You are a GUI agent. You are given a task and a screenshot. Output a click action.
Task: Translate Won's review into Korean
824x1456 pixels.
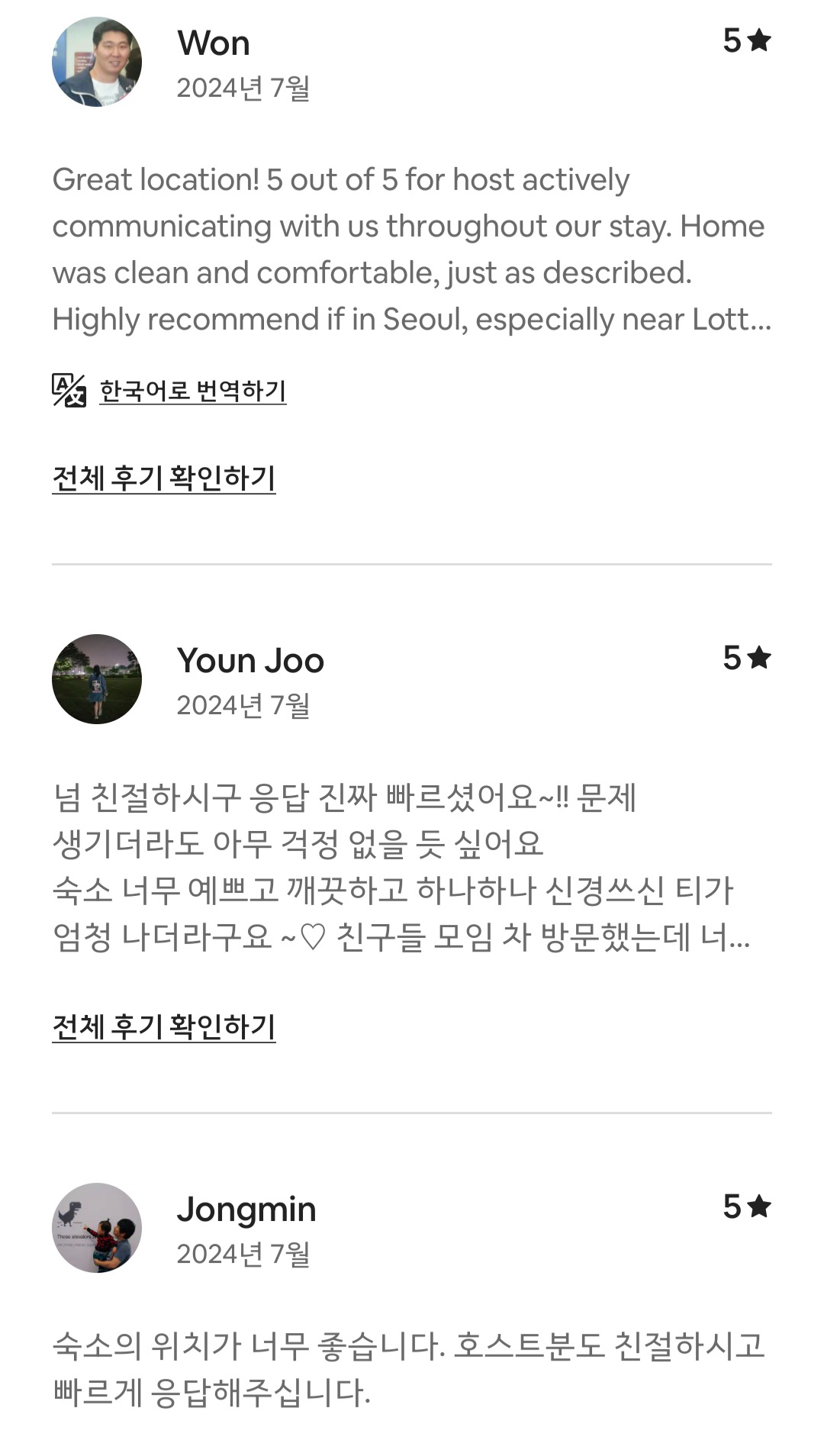click(192, 391)
